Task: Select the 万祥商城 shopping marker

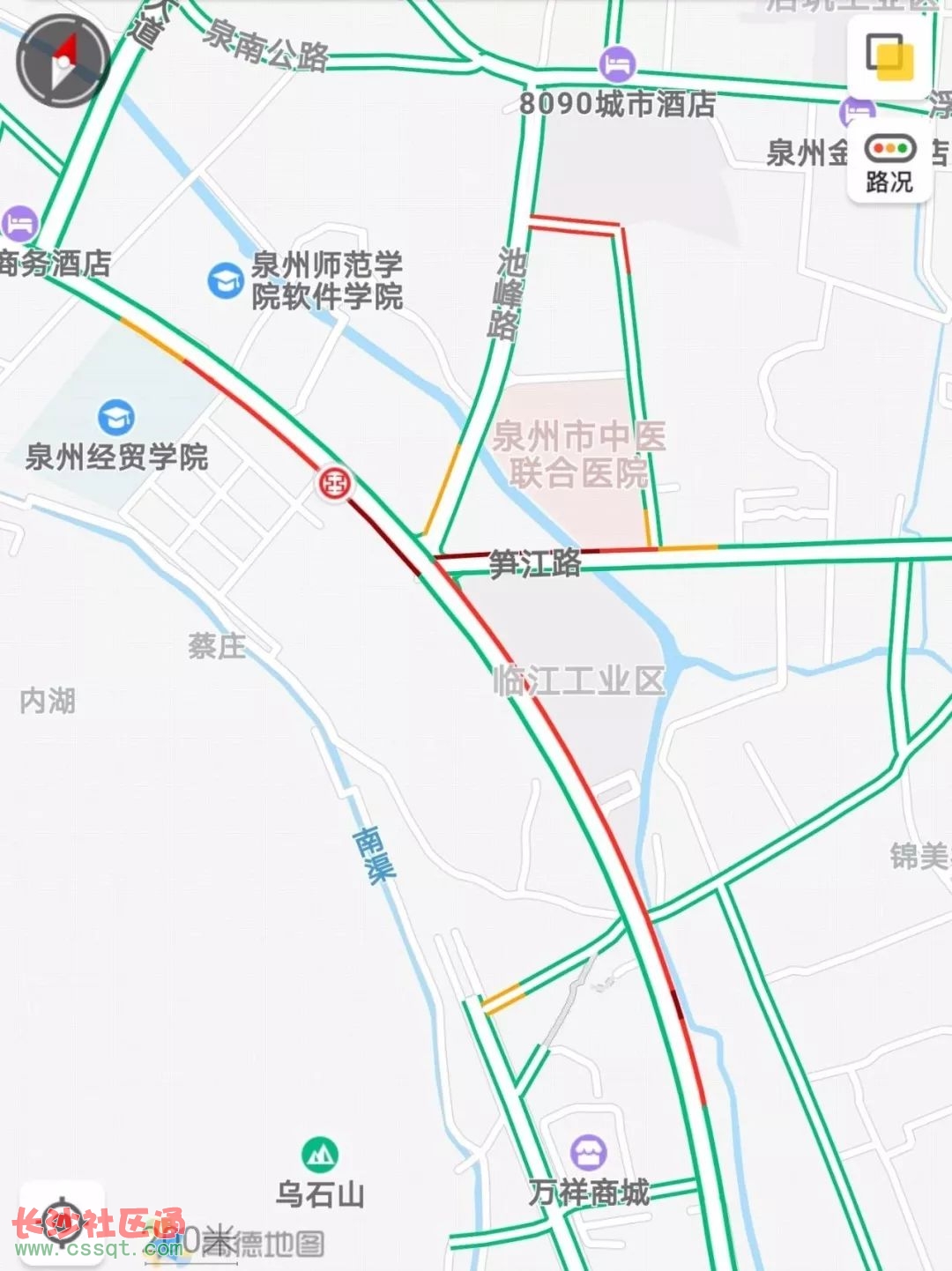Action: (588, 1152)
